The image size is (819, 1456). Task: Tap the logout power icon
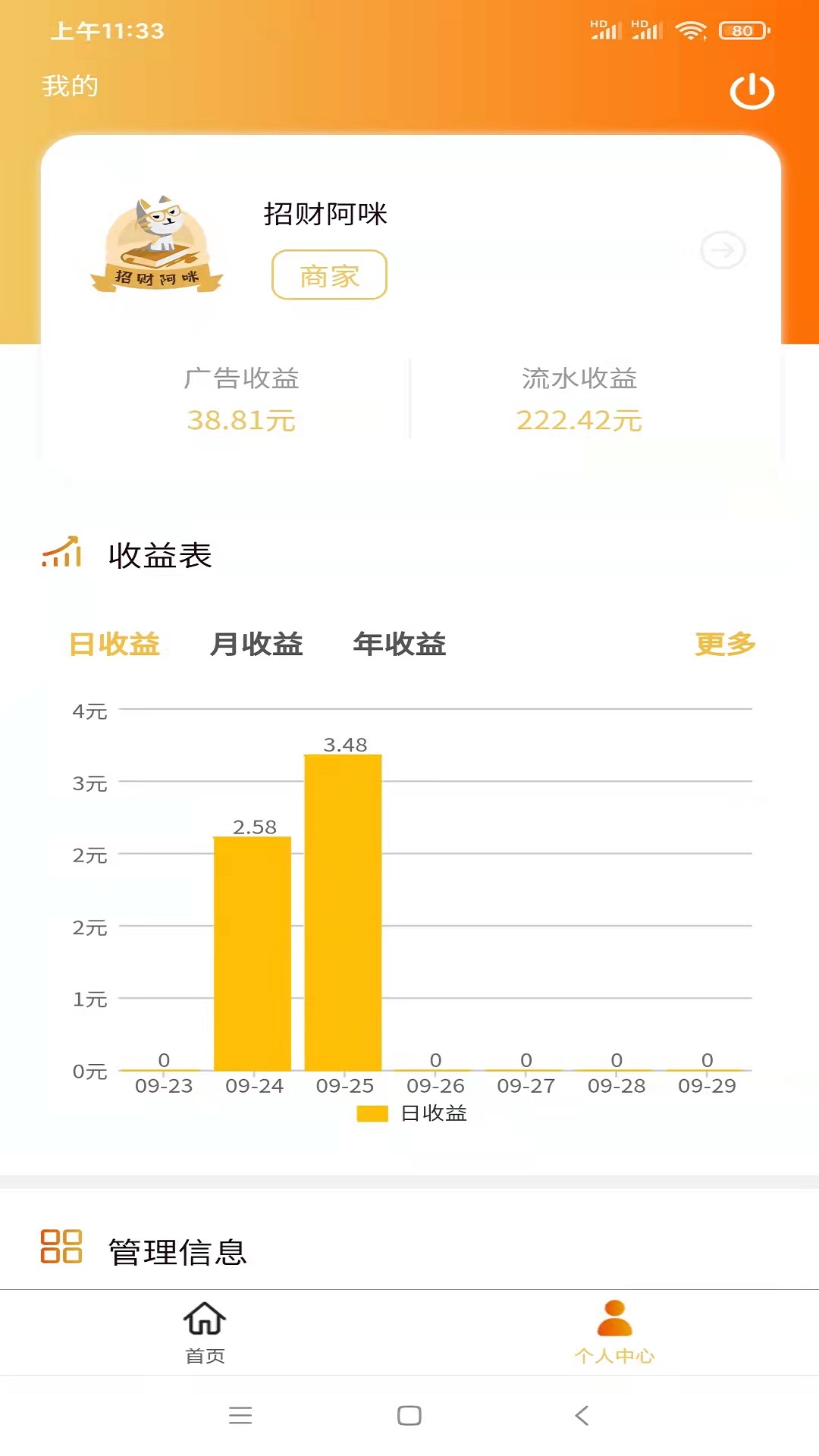[x=752, y=89]
